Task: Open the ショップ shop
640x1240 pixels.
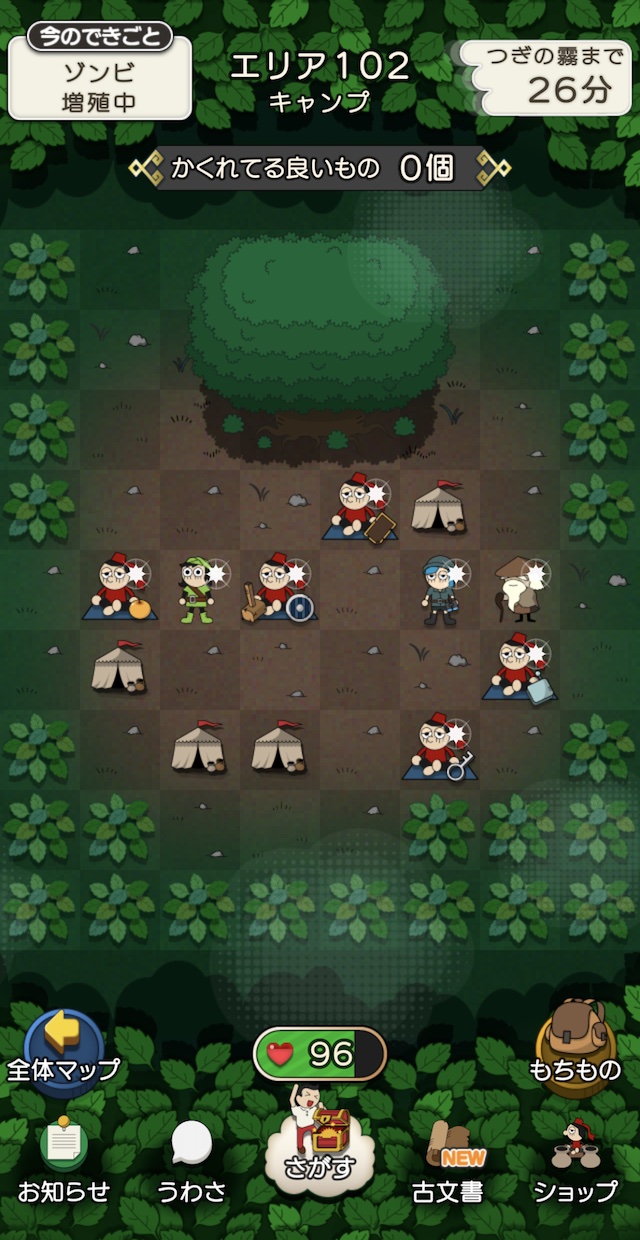Action: [575, 1160]
